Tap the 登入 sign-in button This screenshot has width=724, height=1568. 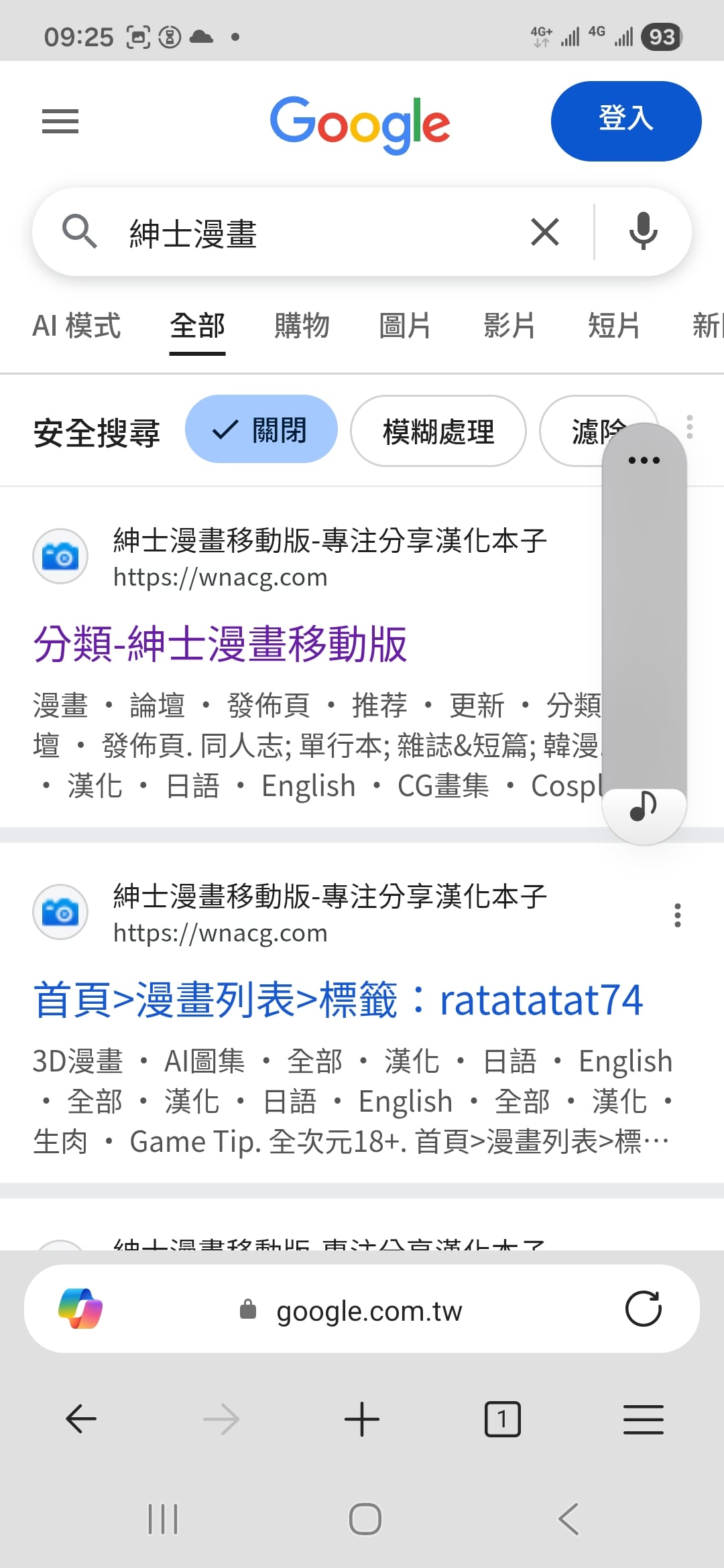pyautogui.click(x=625, y=121)
